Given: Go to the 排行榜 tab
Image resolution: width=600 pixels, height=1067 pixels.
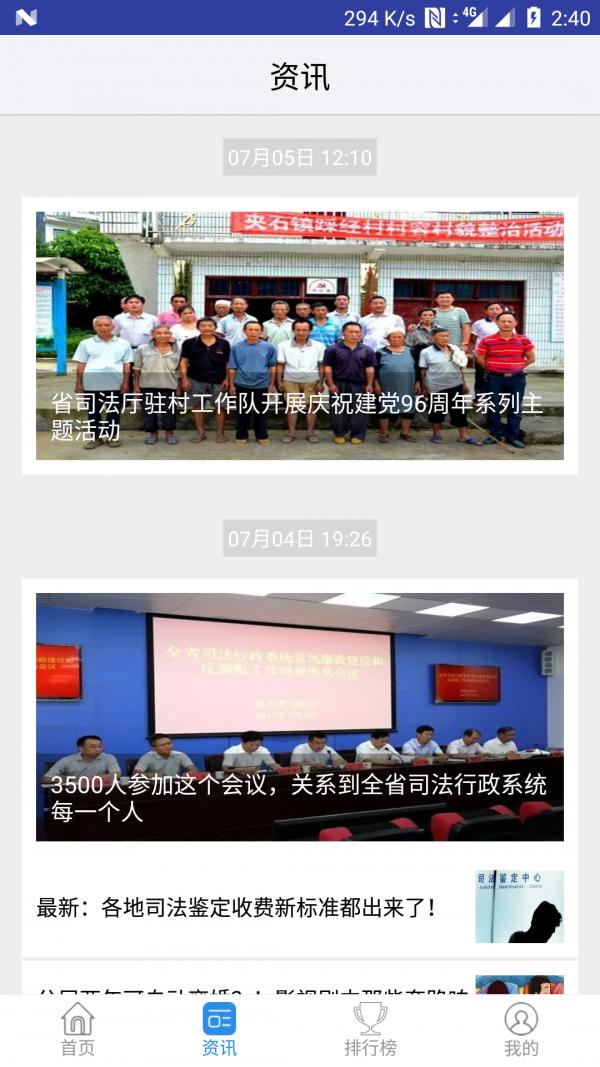Looking at the screenshot, I should coord(370,1030).
